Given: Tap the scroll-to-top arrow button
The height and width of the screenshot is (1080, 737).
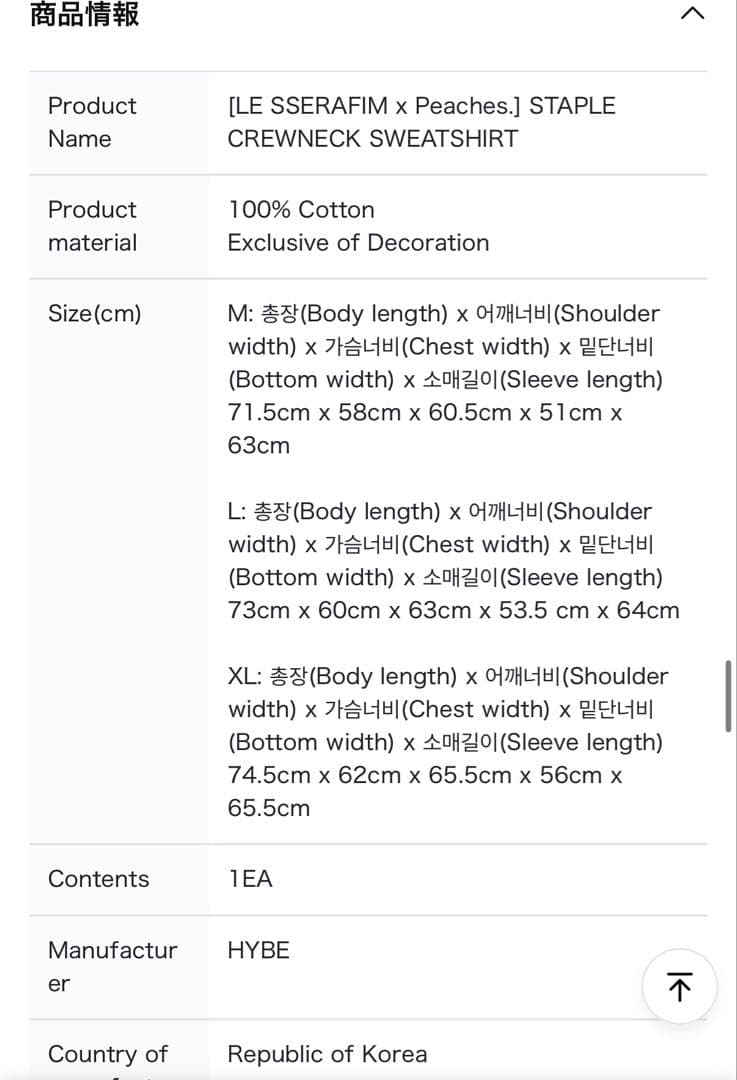Looking at the screenshot, I should pyautogui.click(x=680, y=986).
